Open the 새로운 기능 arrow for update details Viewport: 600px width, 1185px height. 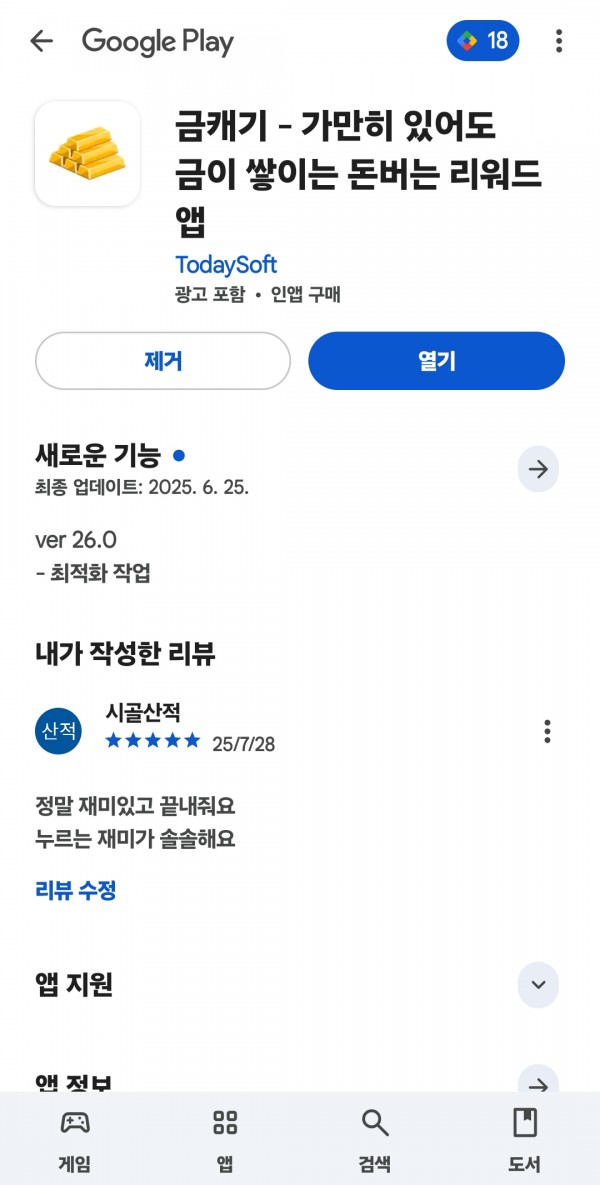coord(538,469)
